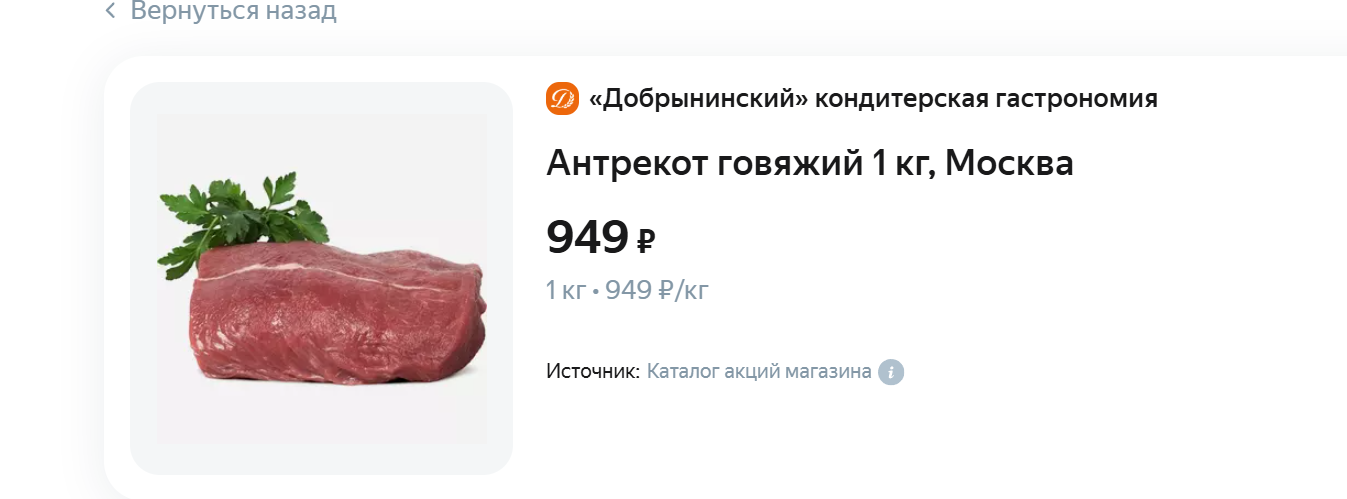Open the beef entrecote product image
Screen dimensions: 1347x499
[x=321, y=278]
